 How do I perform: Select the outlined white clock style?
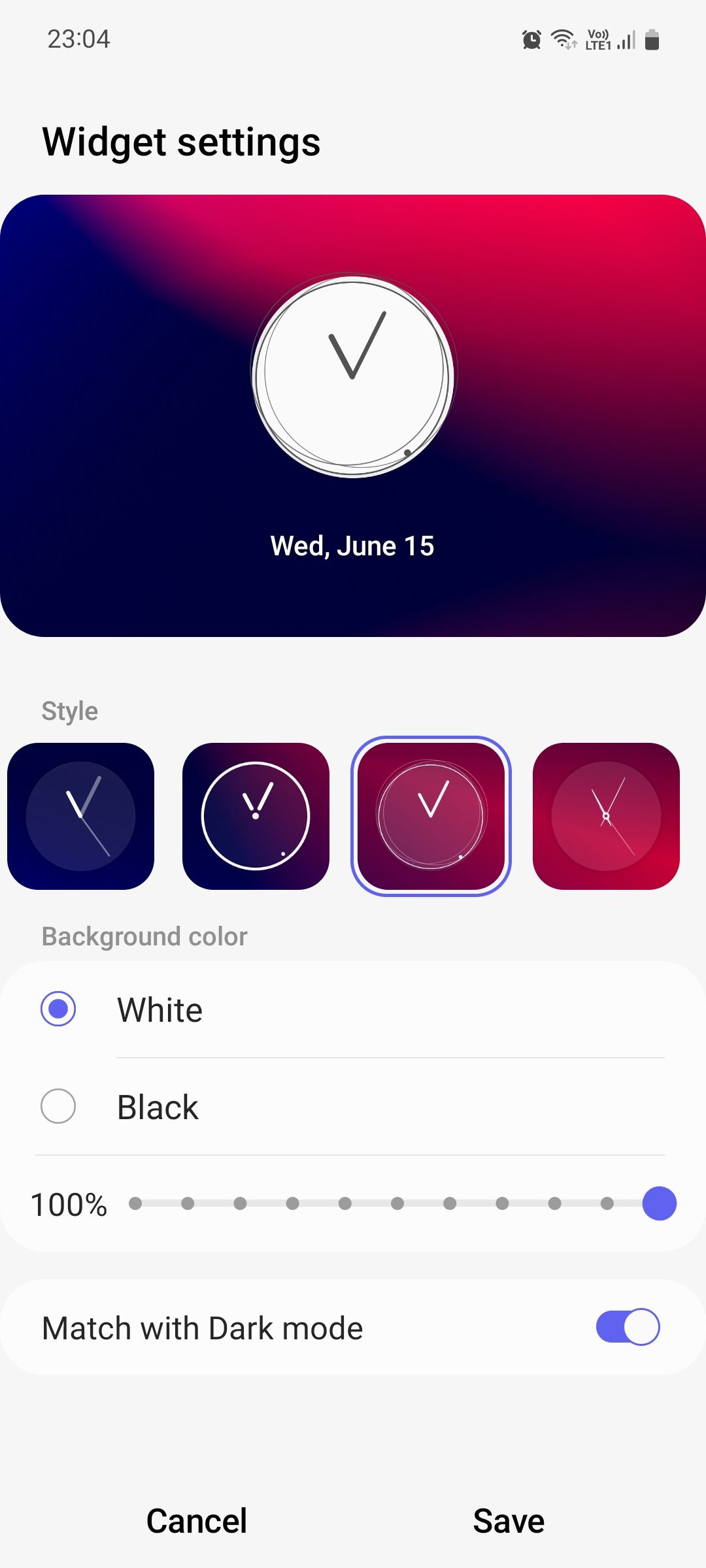(256, 815)
